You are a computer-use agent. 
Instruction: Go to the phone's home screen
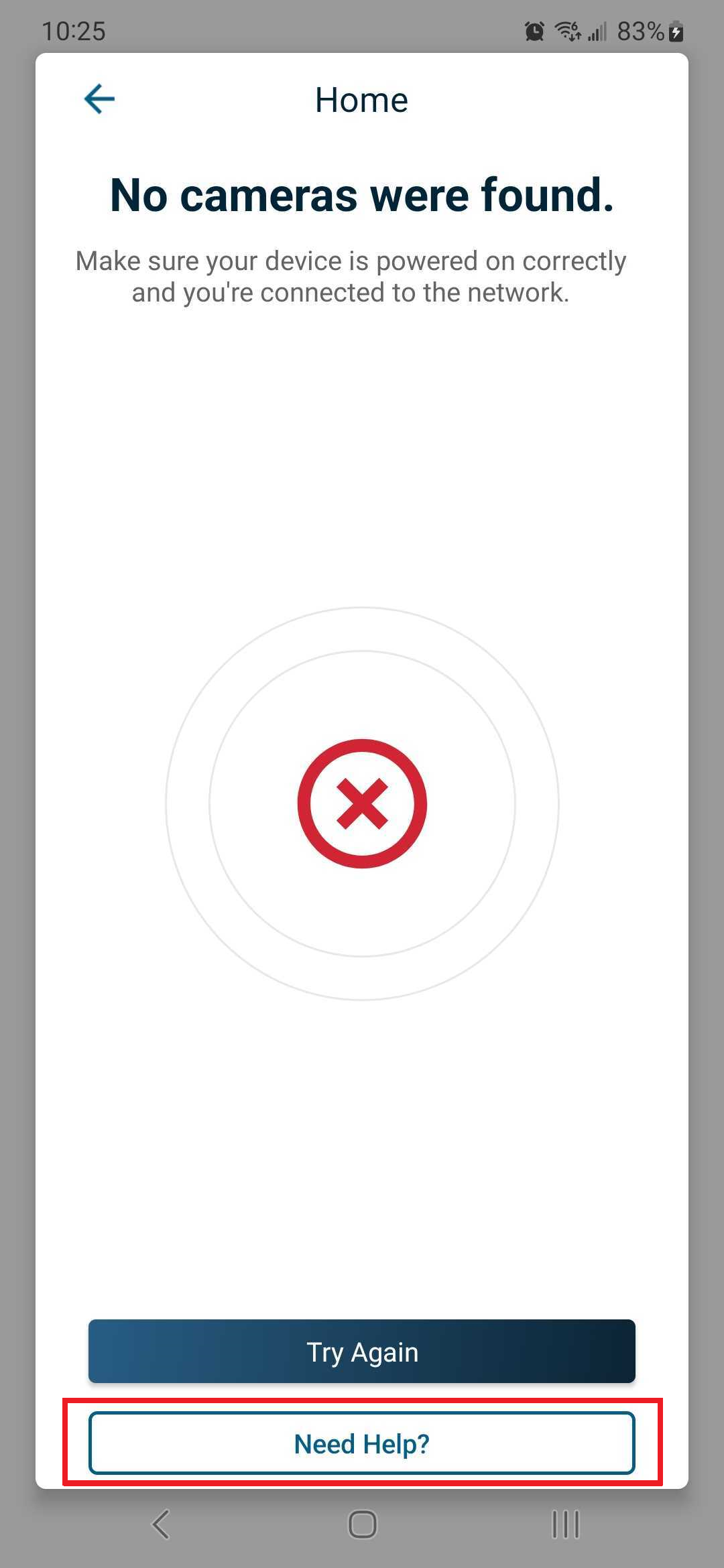[x=362, y=1524]
